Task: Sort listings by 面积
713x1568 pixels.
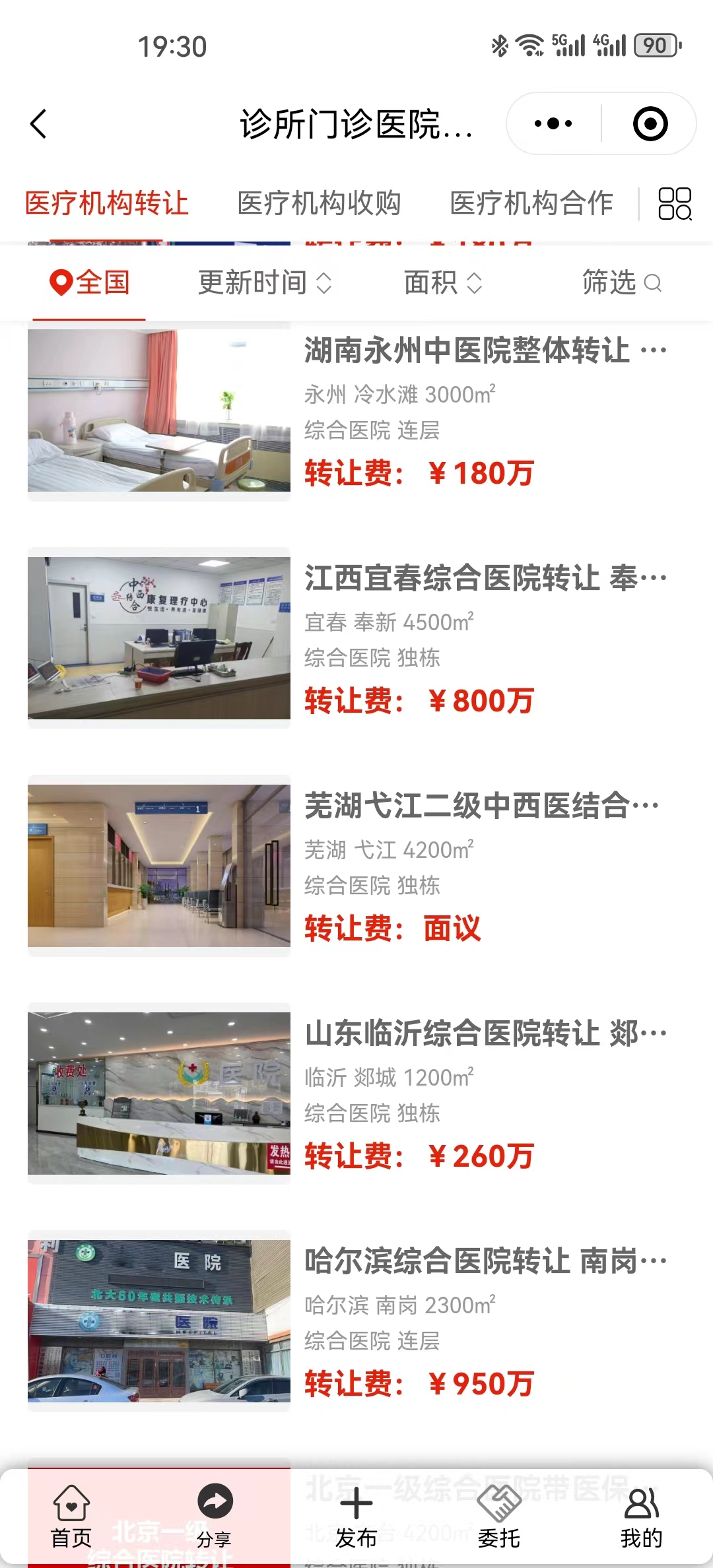Action: click(443, 283)
